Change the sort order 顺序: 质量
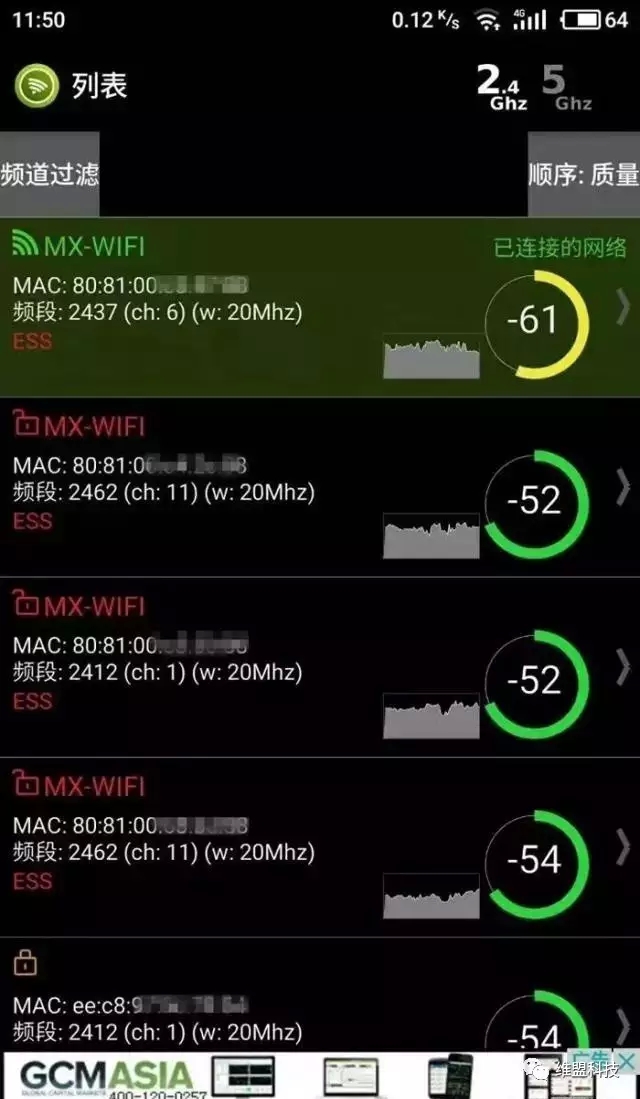 click(584, 174)
